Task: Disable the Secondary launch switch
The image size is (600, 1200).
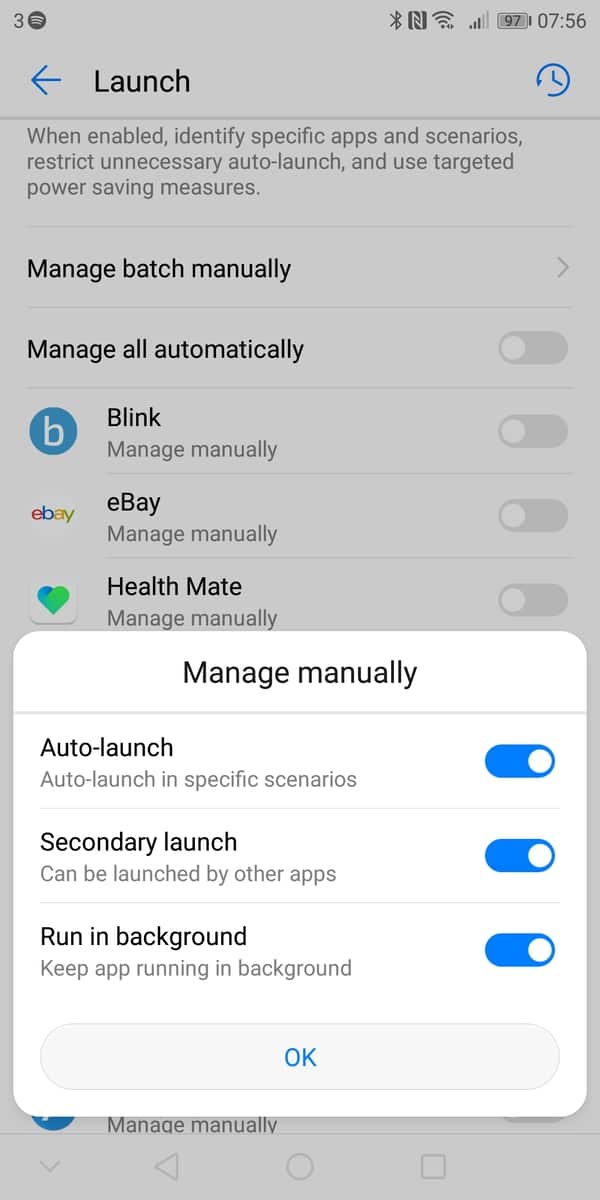Action: 519,856
